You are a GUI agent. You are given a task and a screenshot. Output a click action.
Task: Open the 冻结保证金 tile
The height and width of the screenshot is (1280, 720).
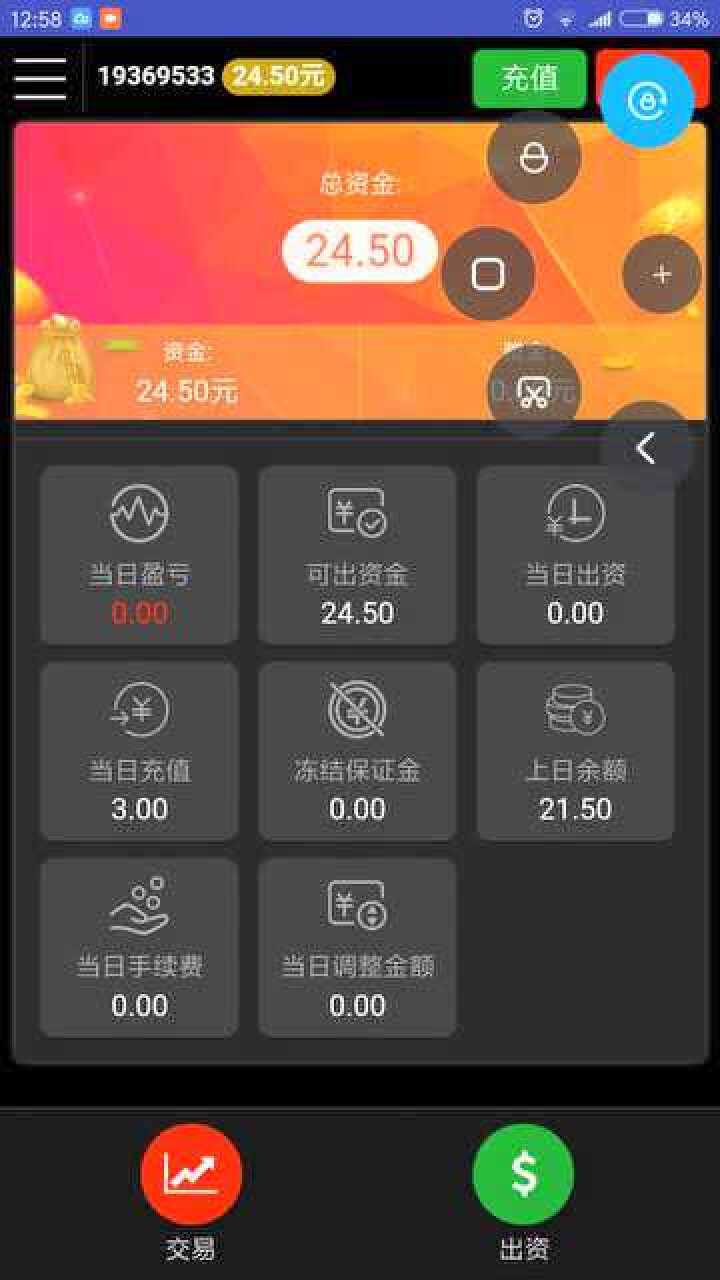click(x=357, y=751)
